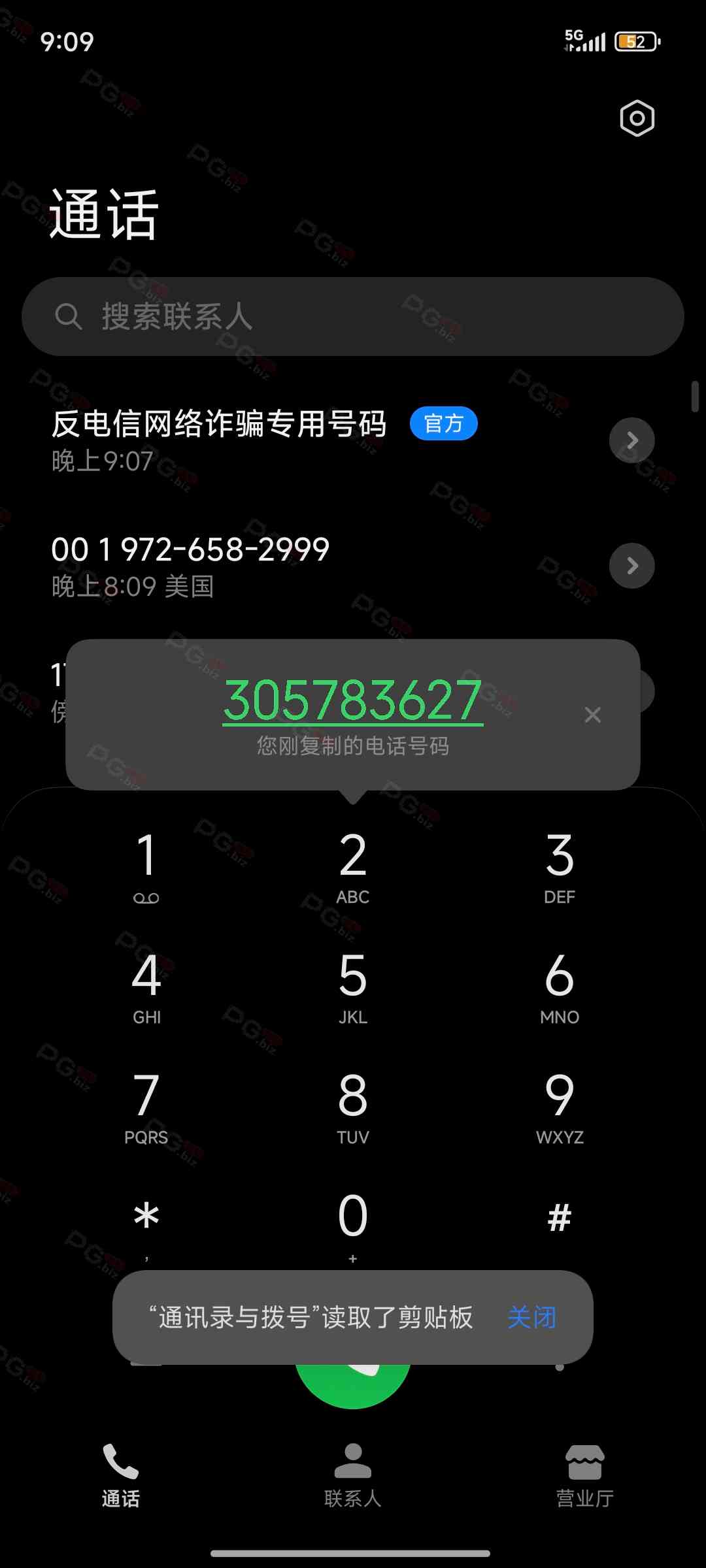Dial digit 1 on keypad
The image size is (706, 1568).
(146, 866)
